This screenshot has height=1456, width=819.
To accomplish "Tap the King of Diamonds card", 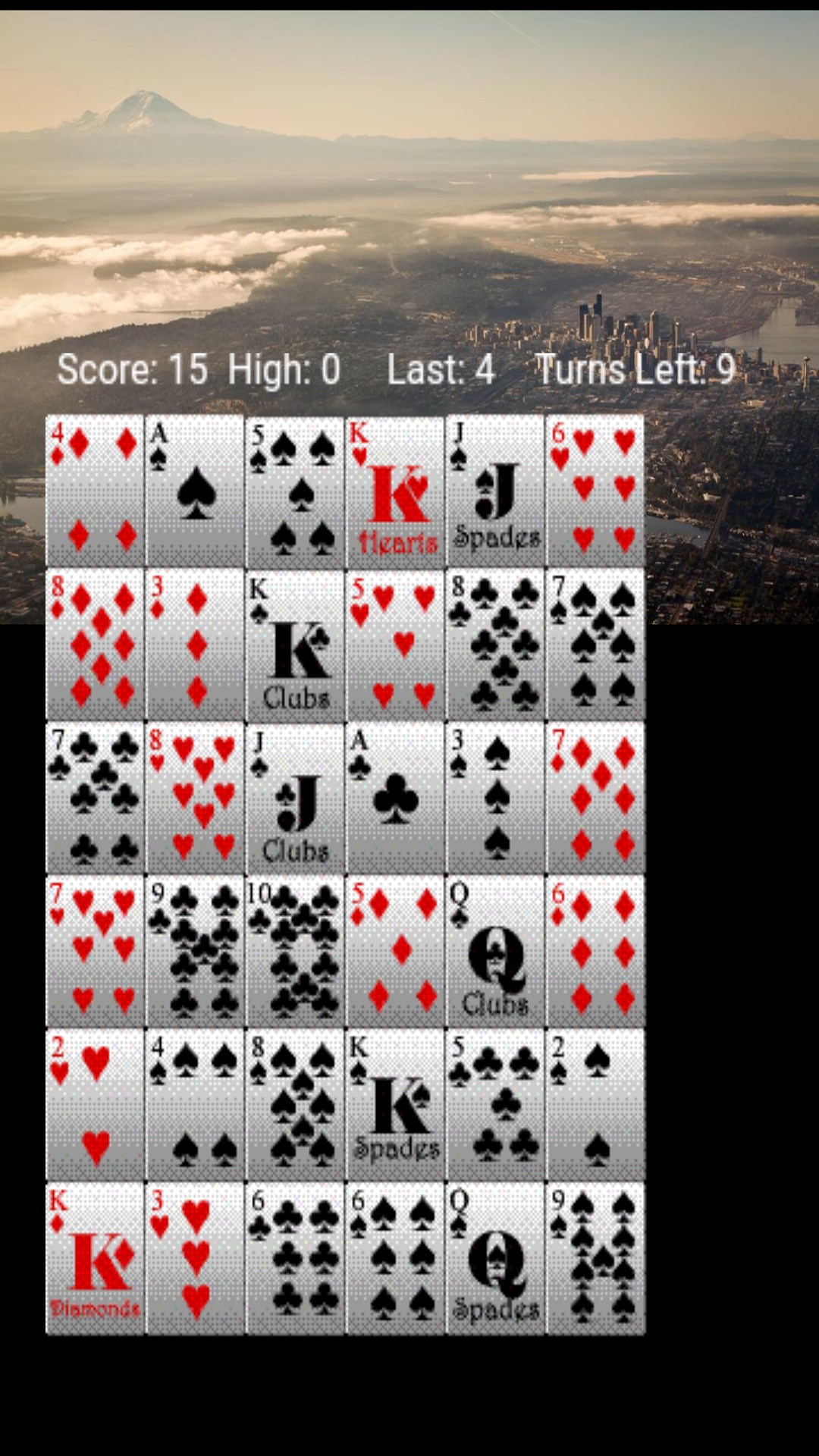I will pyautogui.click(x=95, y=1257).
